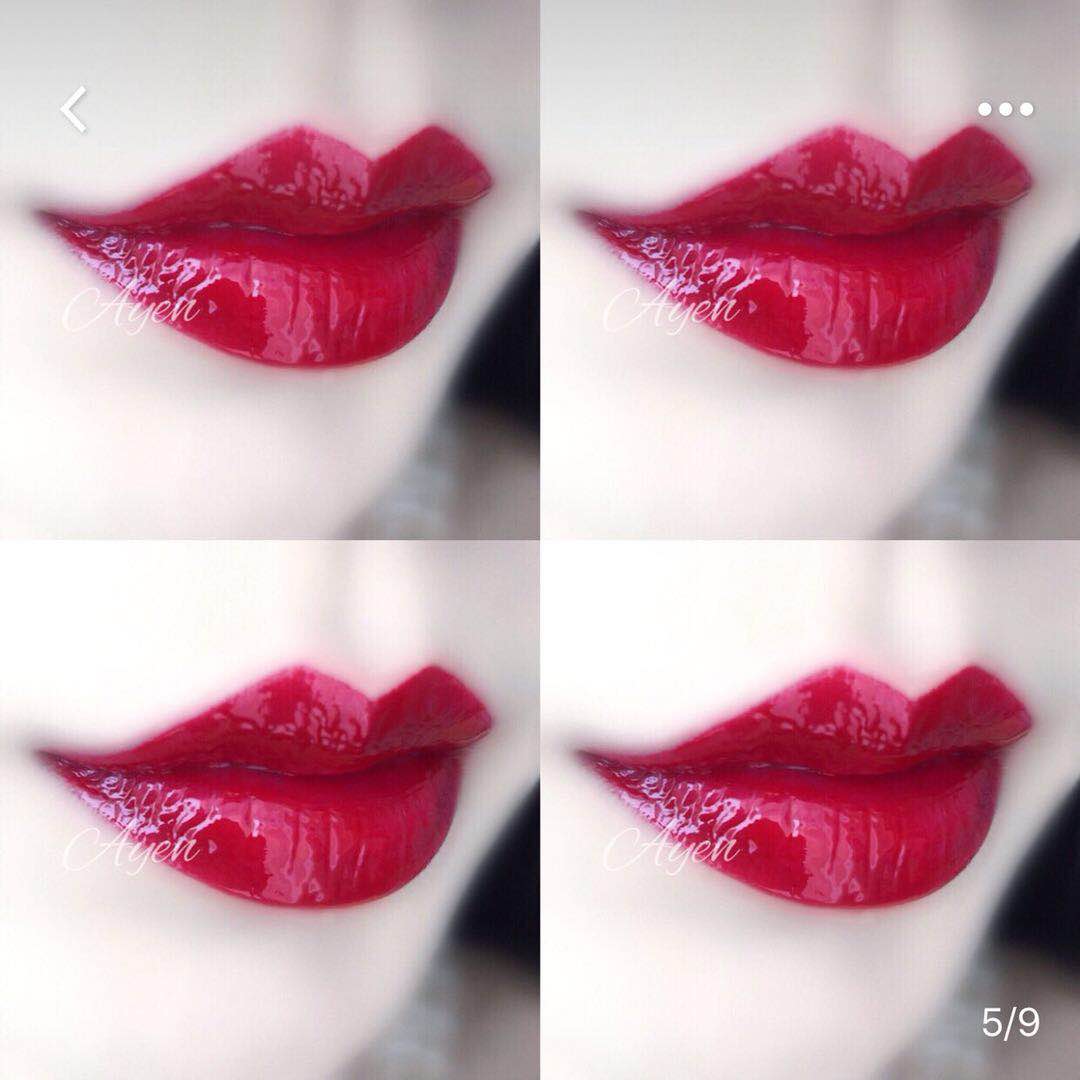Open the three-dot overflow menu
This screenshot has height=1080, width=1080.
(x=1005, y=109)
